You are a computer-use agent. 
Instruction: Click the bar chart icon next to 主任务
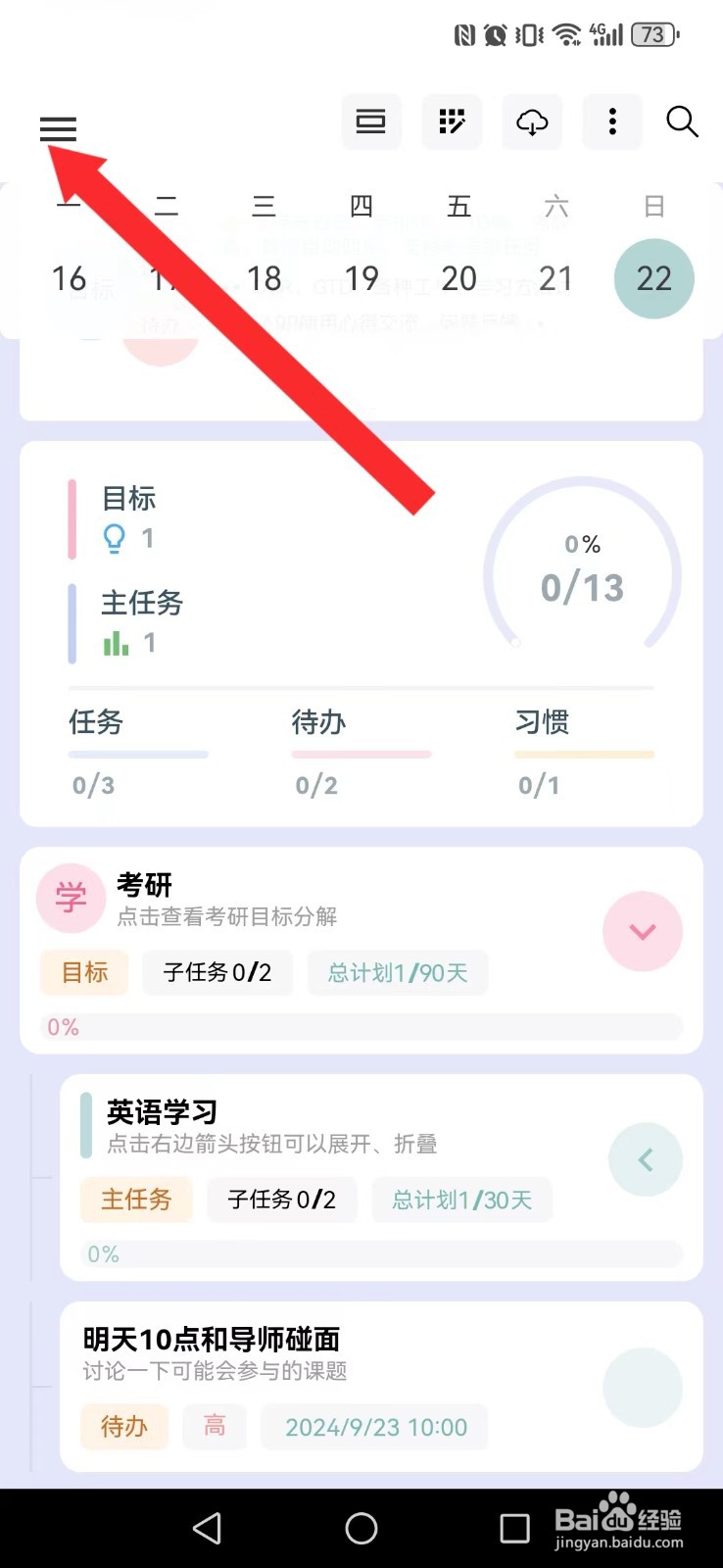117,642
